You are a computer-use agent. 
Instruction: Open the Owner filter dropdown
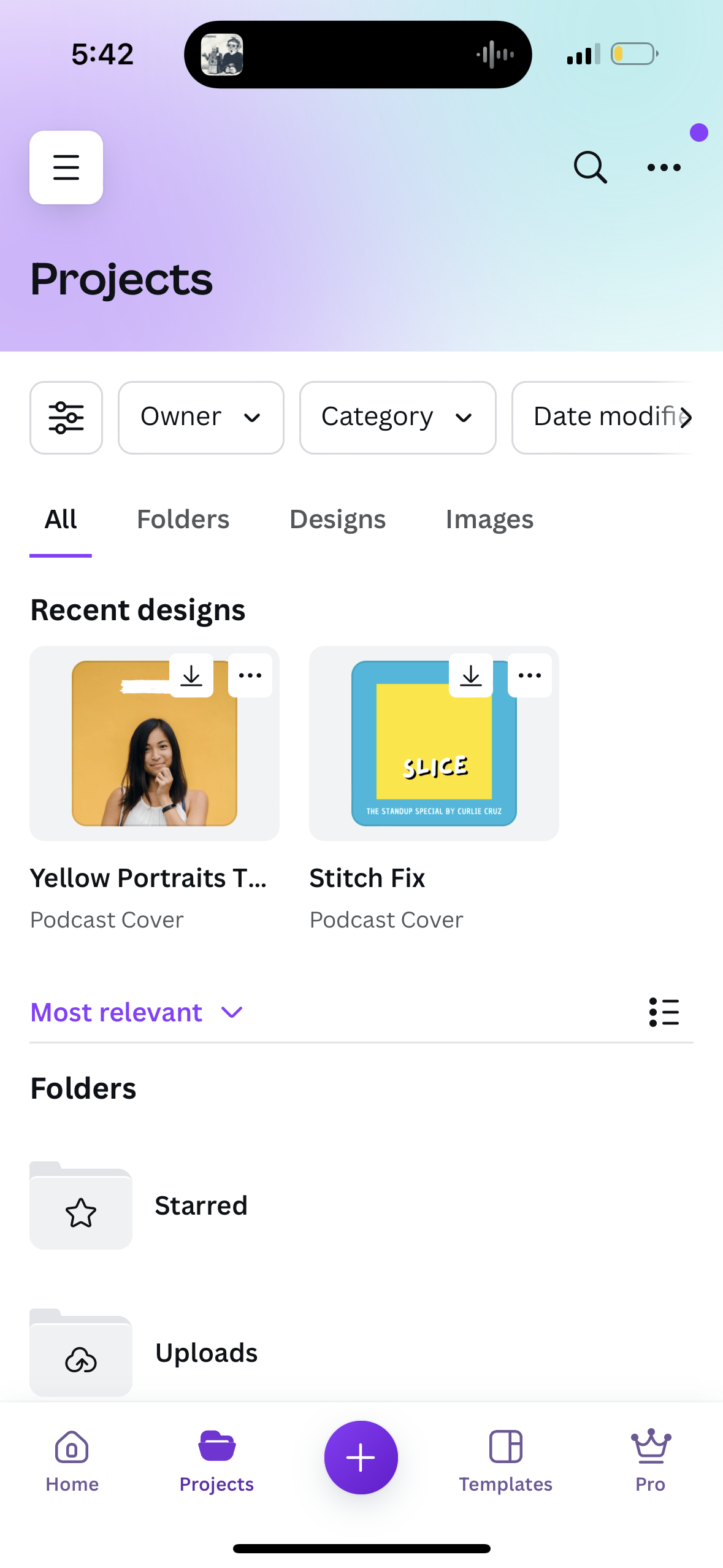coord(201,417)
